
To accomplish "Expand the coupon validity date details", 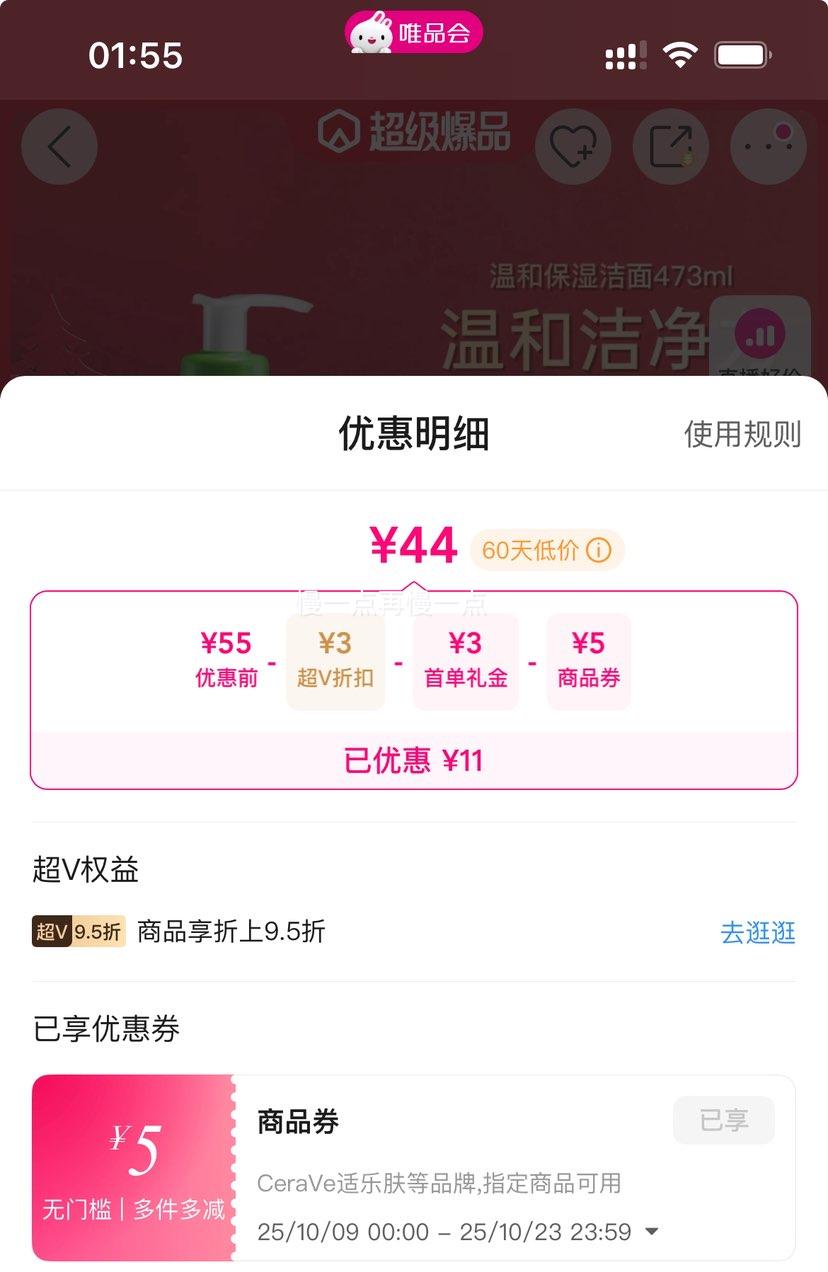I will tap(652, 1231).
